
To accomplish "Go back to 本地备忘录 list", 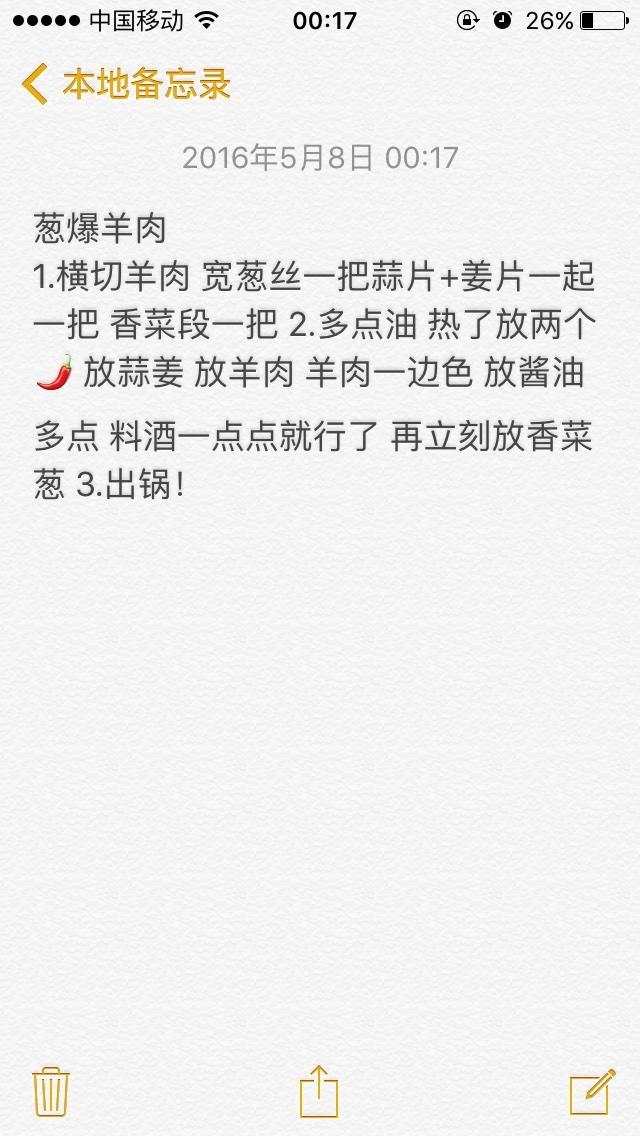I will click(126, 84).
